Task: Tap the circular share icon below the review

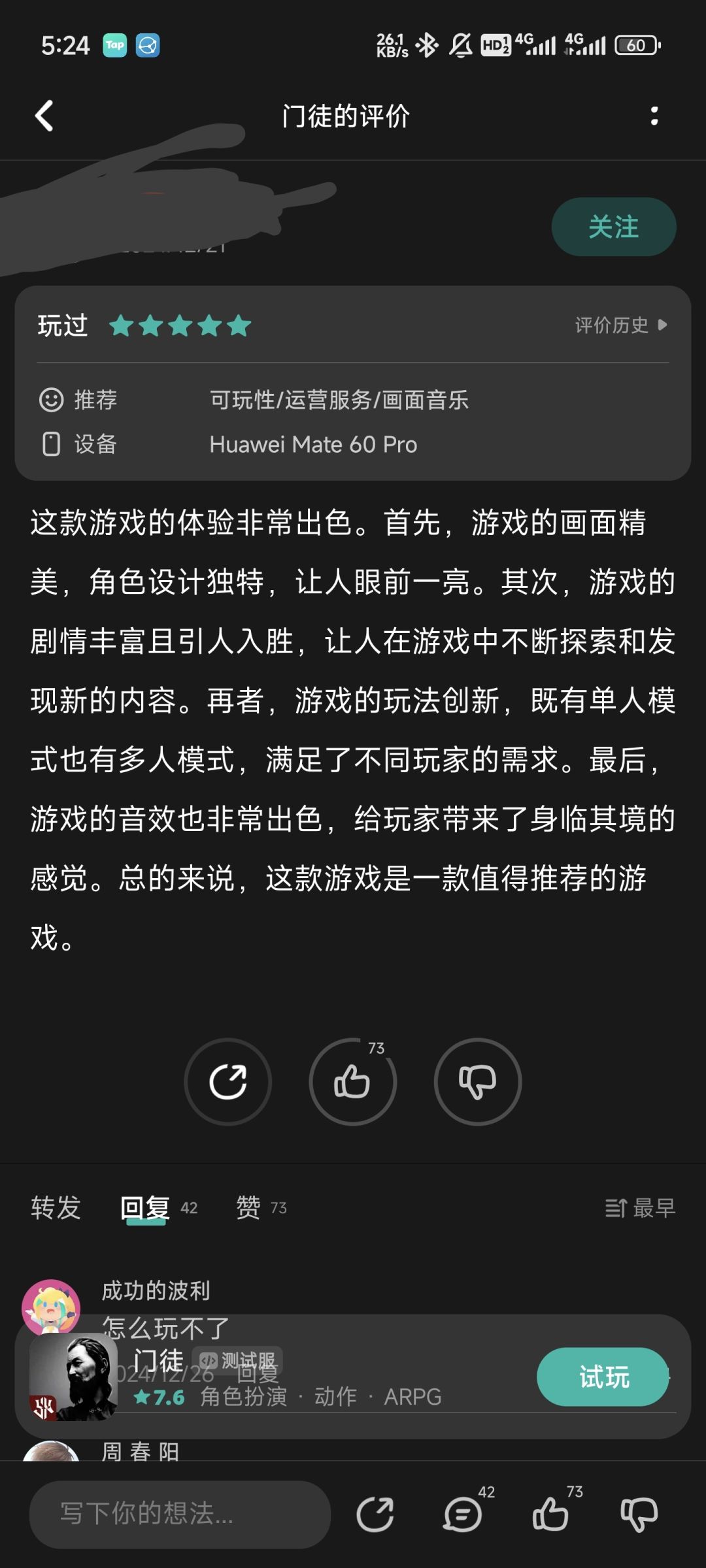Action: pos(227,1081)
